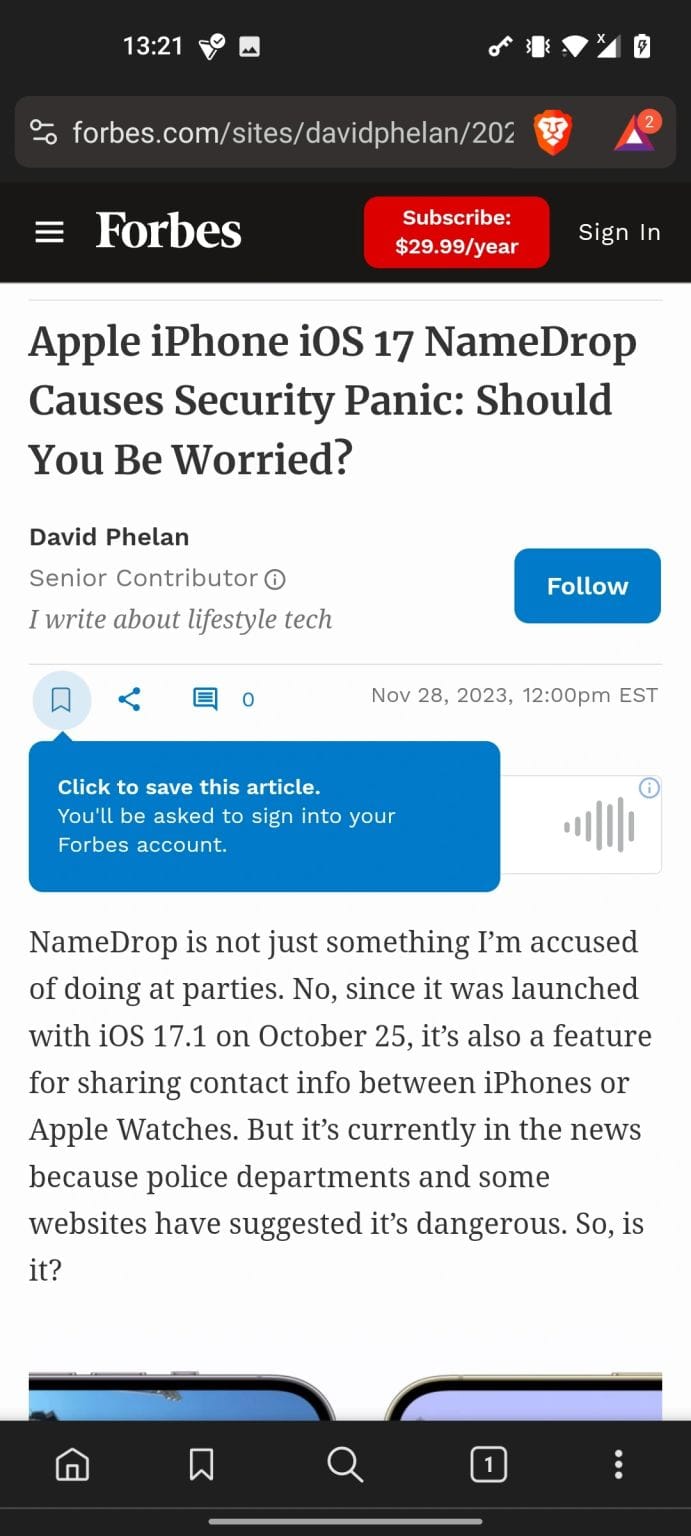Open site settings icon in address bar

(x=43, y=132)
